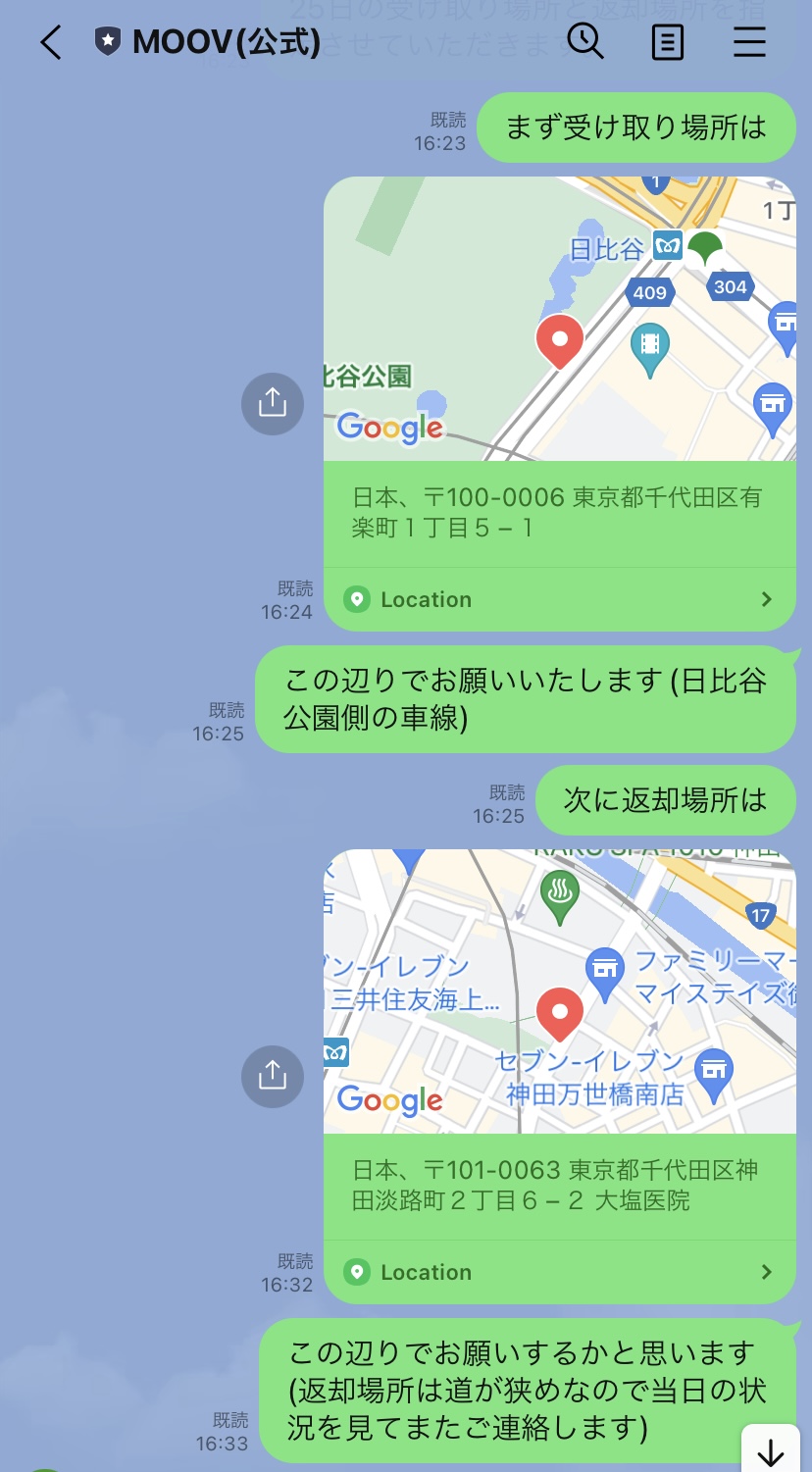Open search in this chat
This screenshot has height=1472, width=812.
click(585, 41)
